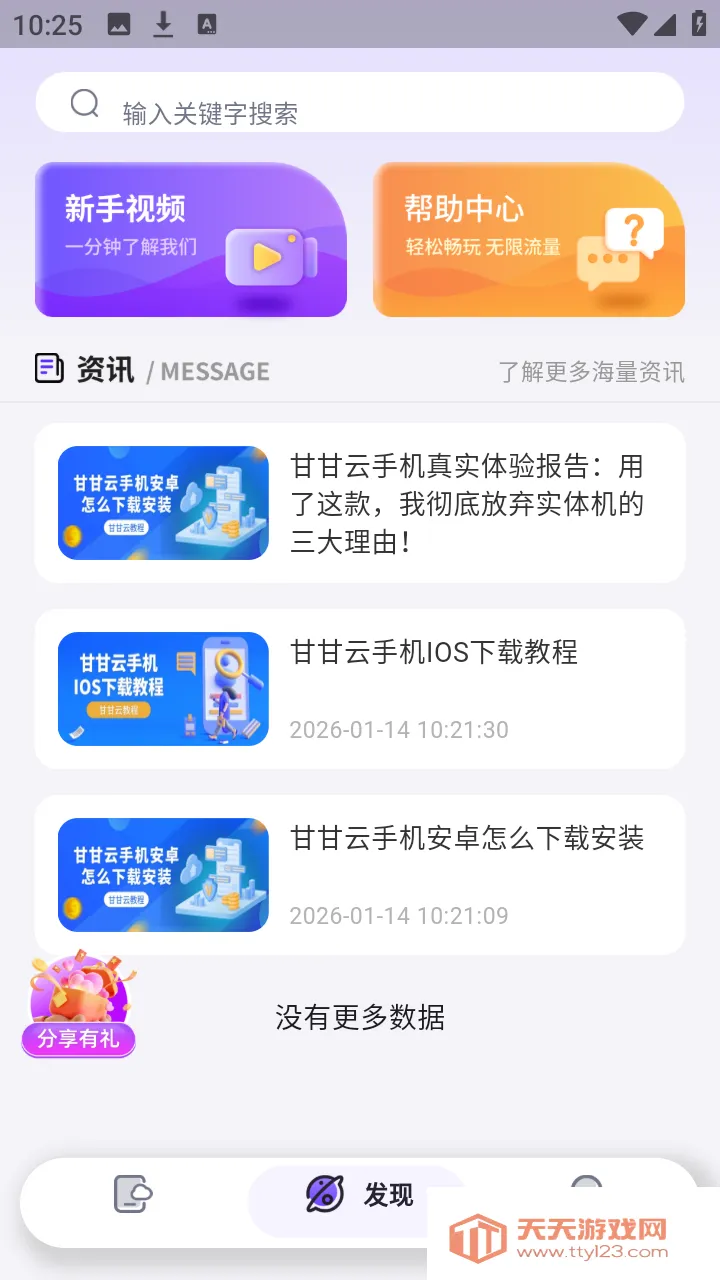Tap the 甘甘云手机安卓怎么下载安装 article thumbnail
The image size is (720, 1280).
(x=163, y=874)
